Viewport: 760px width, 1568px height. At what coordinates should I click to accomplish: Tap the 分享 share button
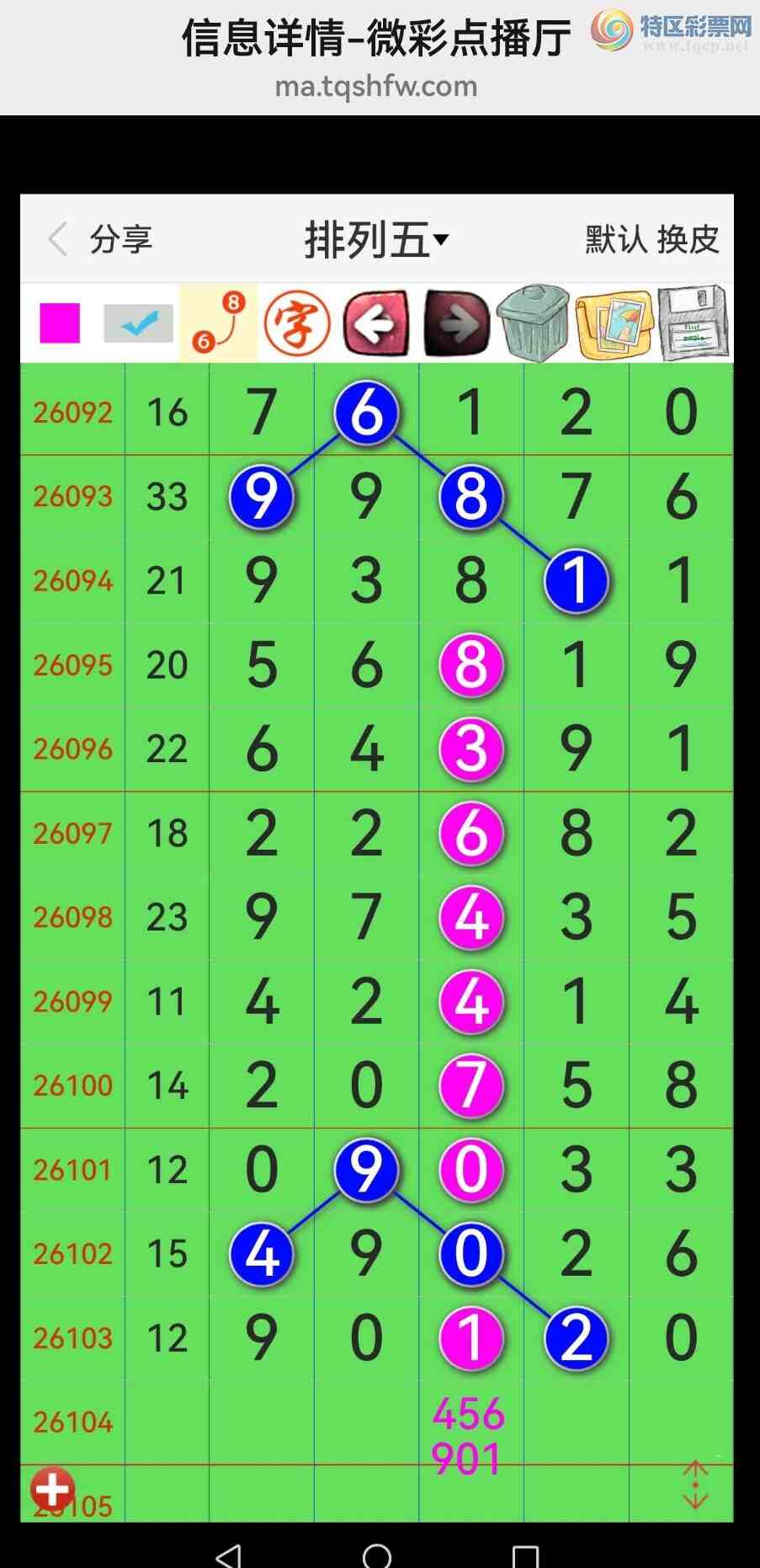pyautogui.click(x=120, y=239)
